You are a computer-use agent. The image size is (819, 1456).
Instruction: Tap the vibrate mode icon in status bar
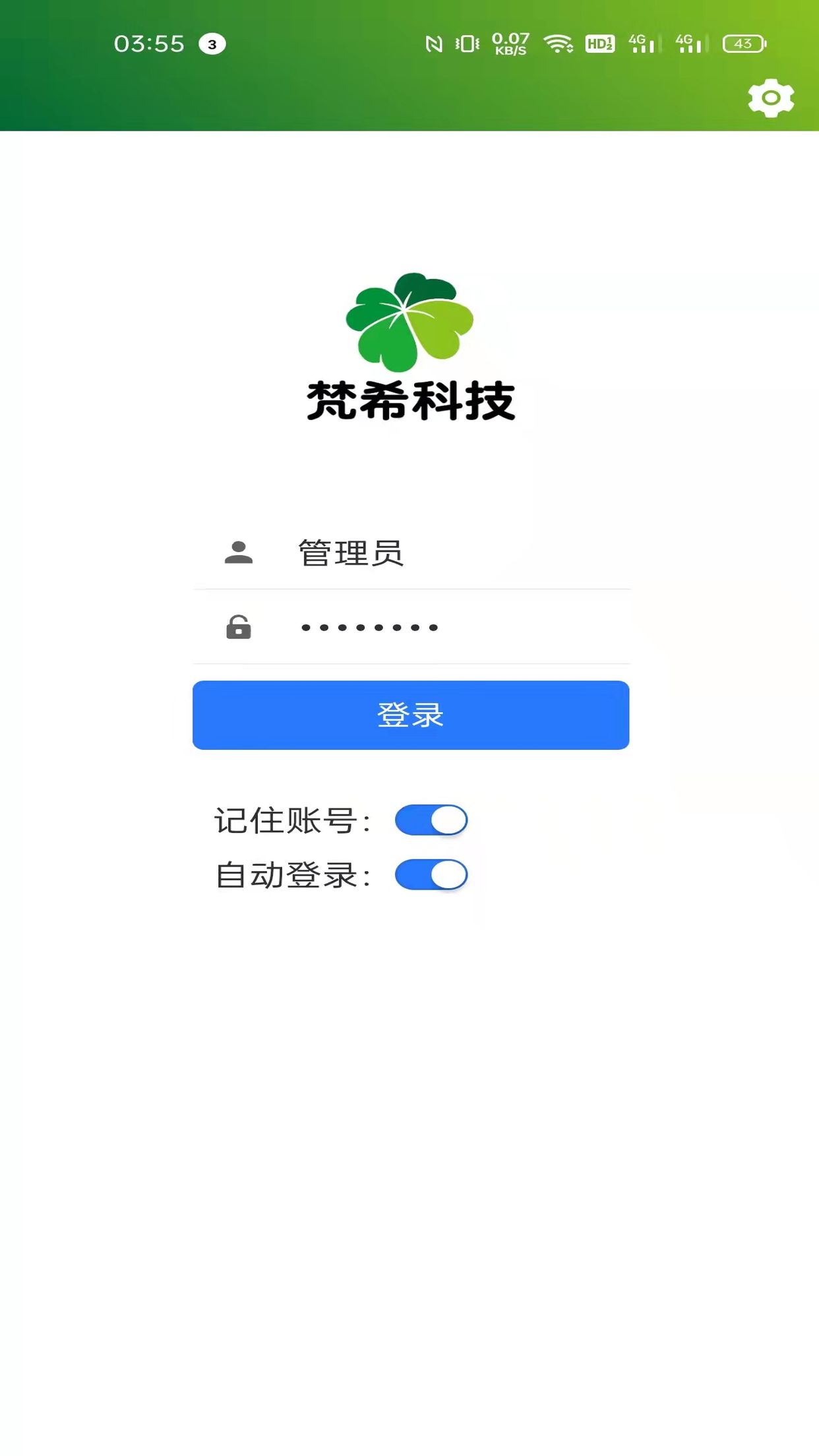466,44
